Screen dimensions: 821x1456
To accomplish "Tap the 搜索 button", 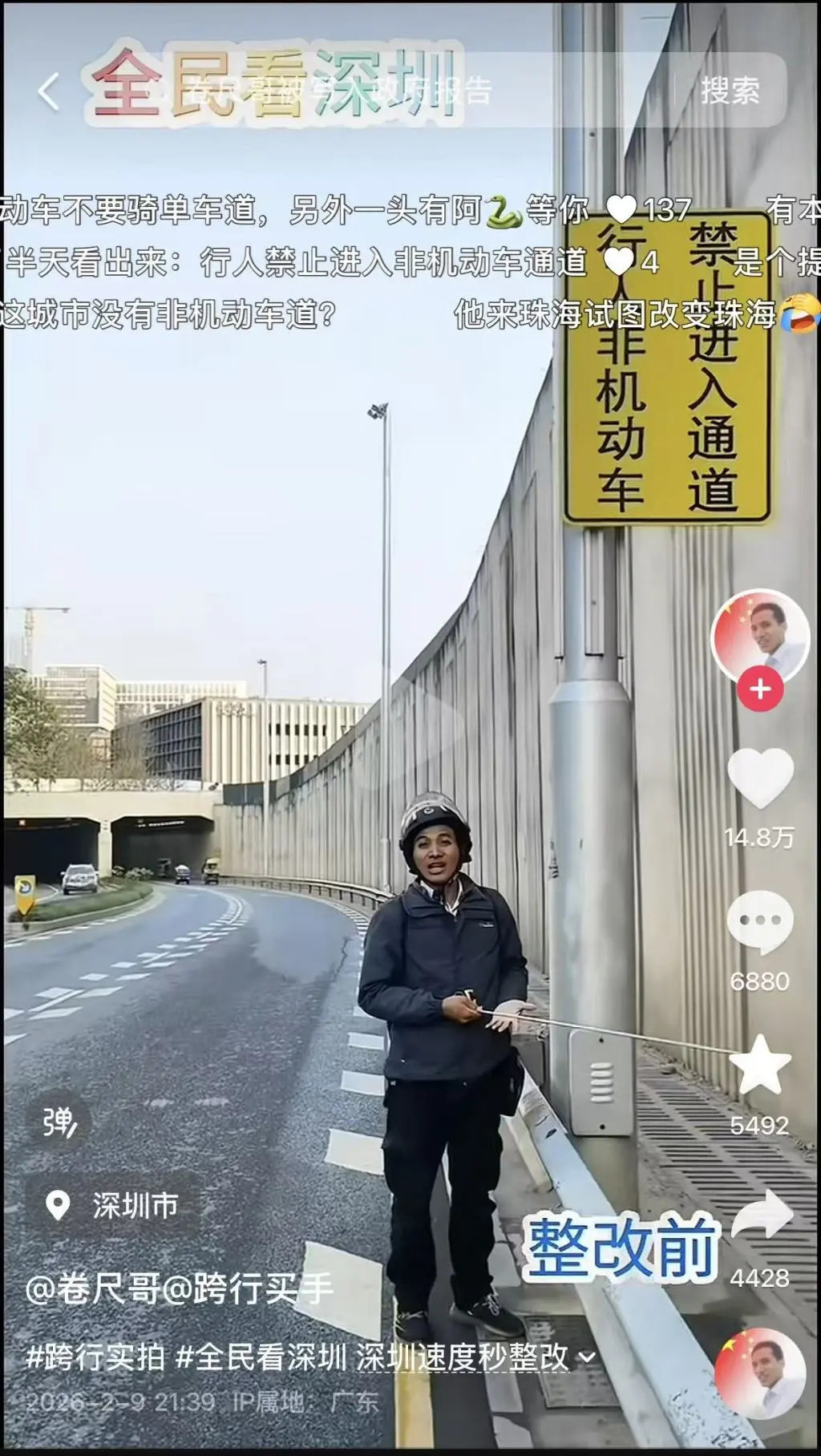I will pos(730,91).
